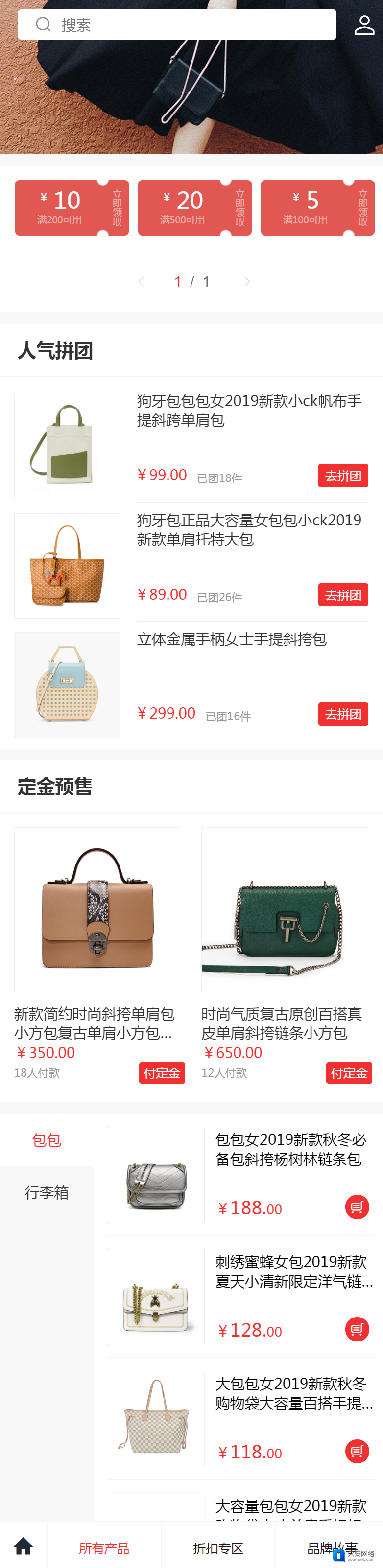
Task: Pay deposit for the ¥650.00 green bag
Action: [349, 1072]
